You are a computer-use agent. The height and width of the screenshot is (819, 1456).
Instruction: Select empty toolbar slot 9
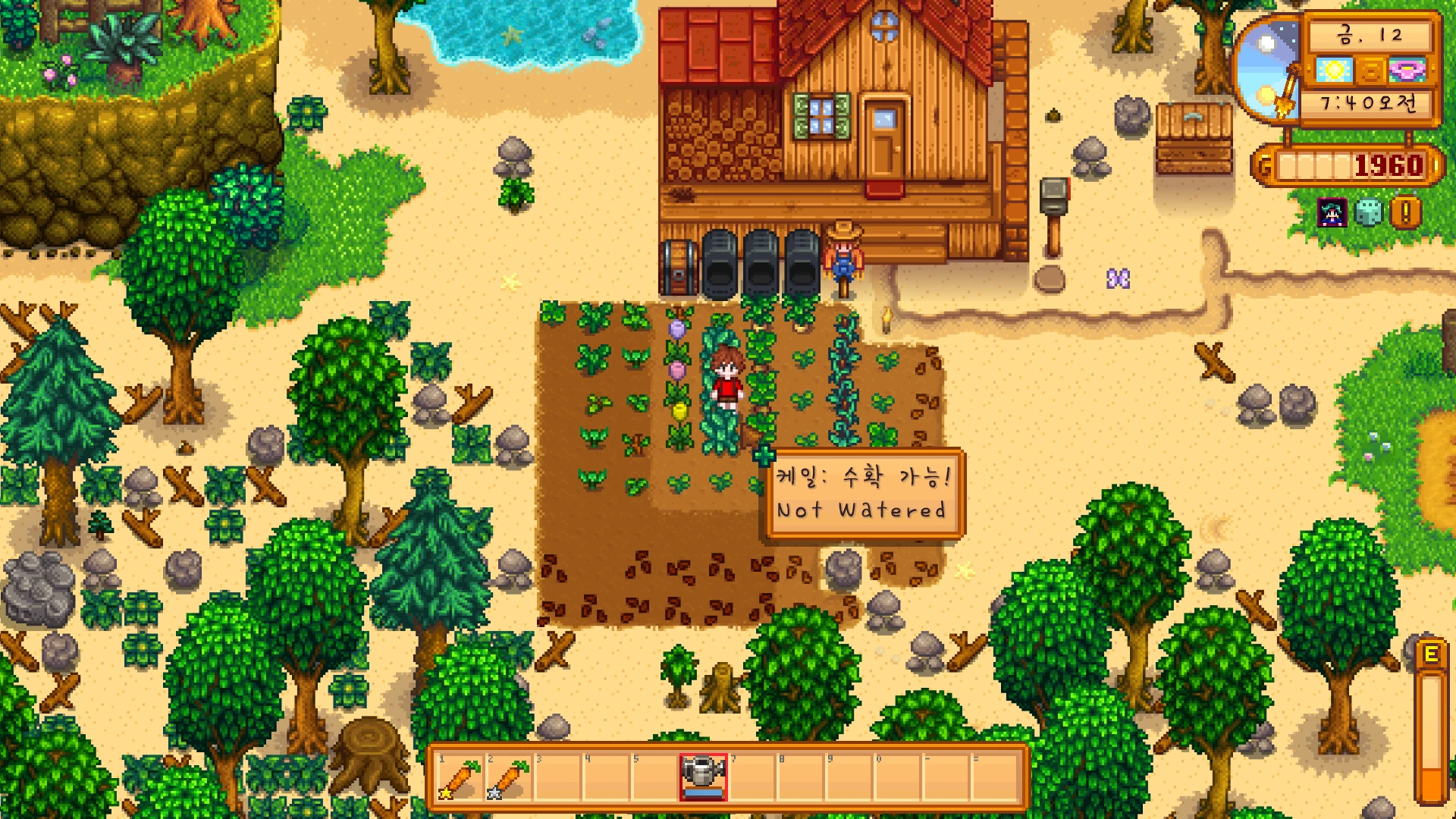[x=849, y=778]
